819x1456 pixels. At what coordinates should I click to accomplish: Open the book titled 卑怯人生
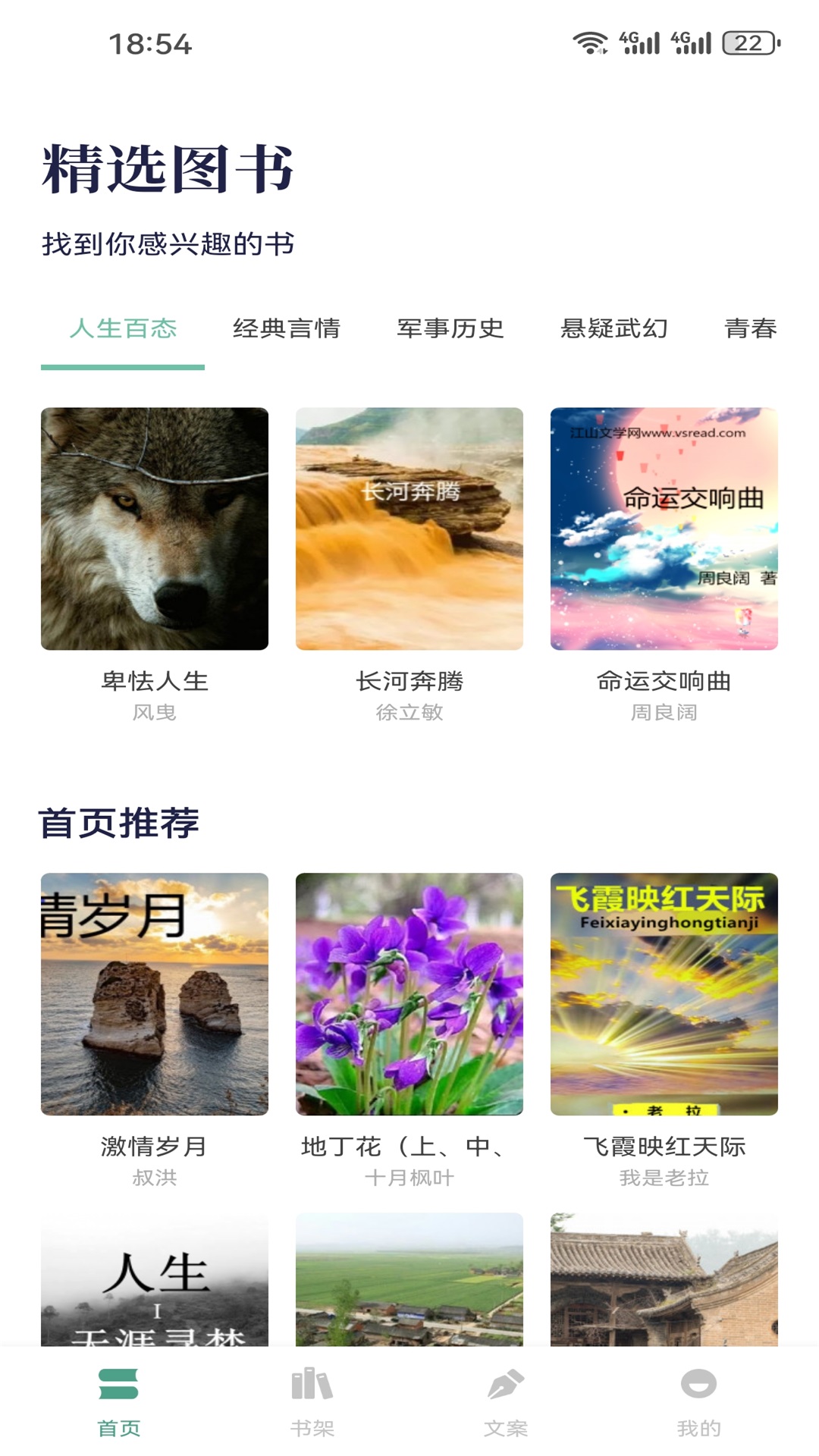point(153,682)
